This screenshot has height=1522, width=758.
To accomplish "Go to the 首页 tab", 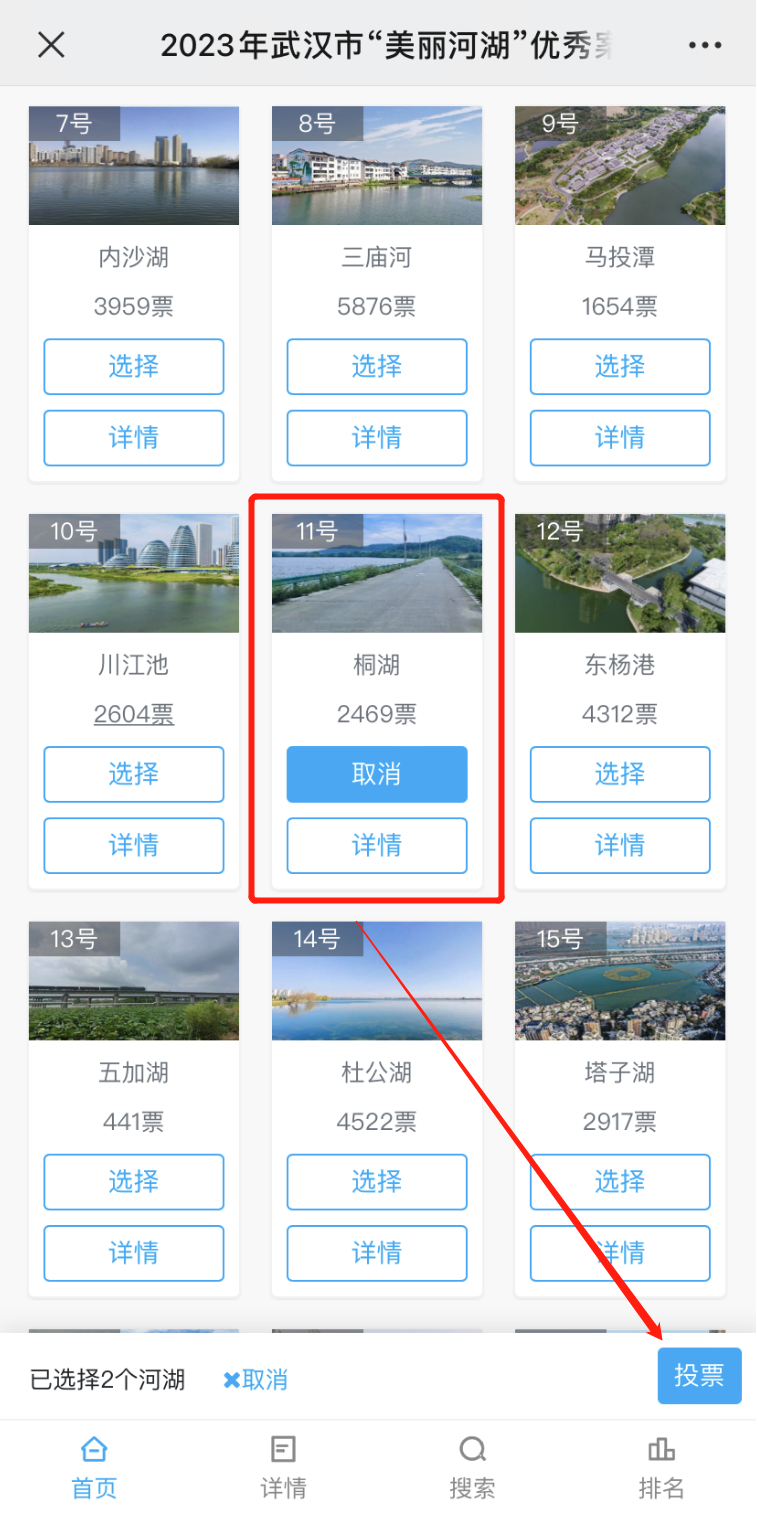I will pos(94,1467).
